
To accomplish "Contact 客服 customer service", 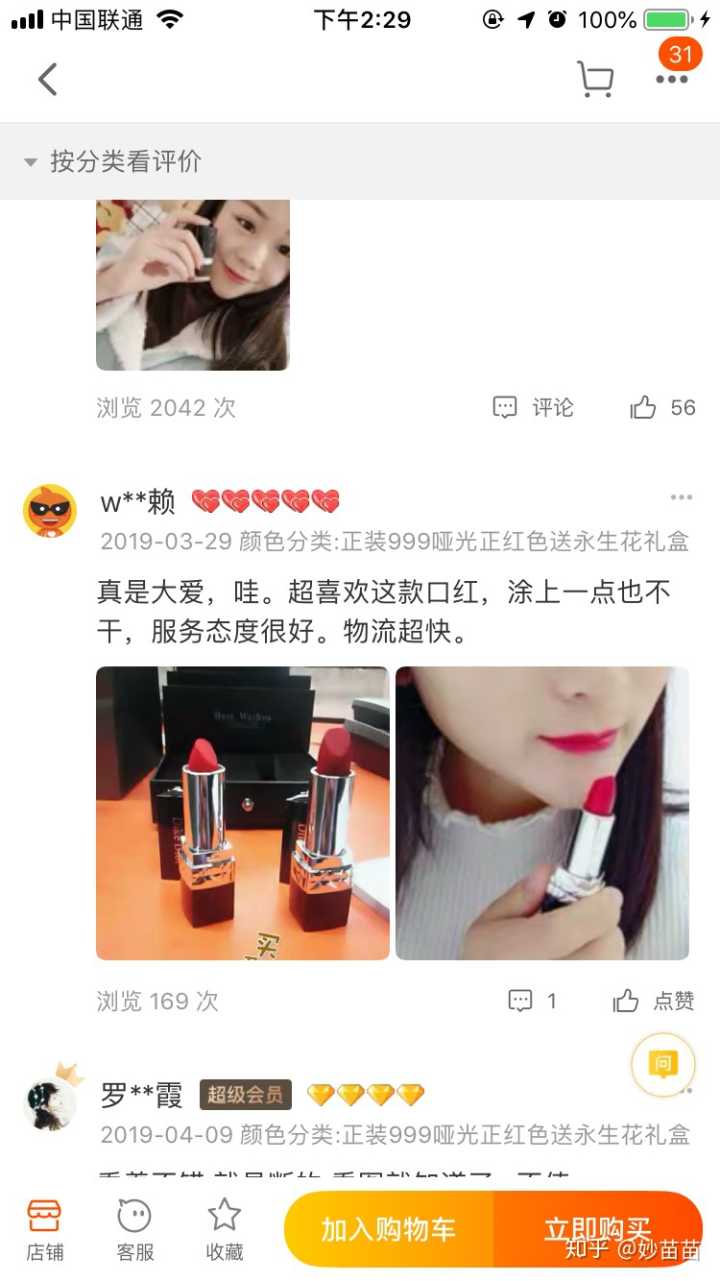I will pyautogui.click(x=135, y=1230).
